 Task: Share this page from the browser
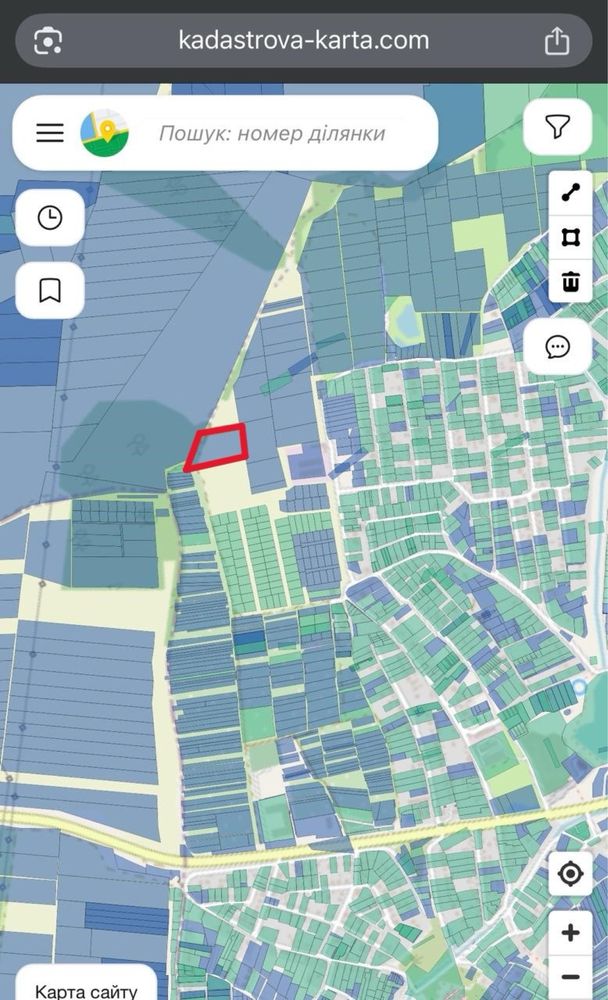click(556, 41)
